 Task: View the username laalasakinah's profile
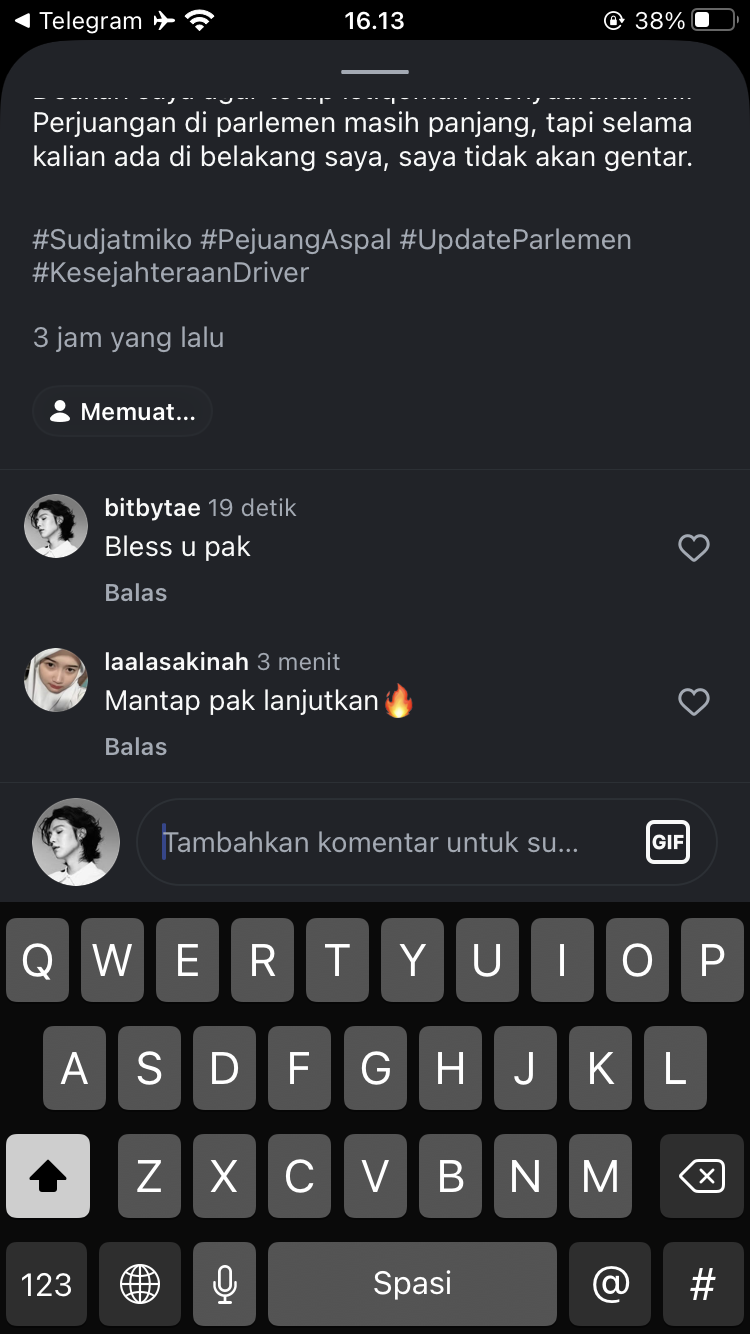[x=176, y=662]
